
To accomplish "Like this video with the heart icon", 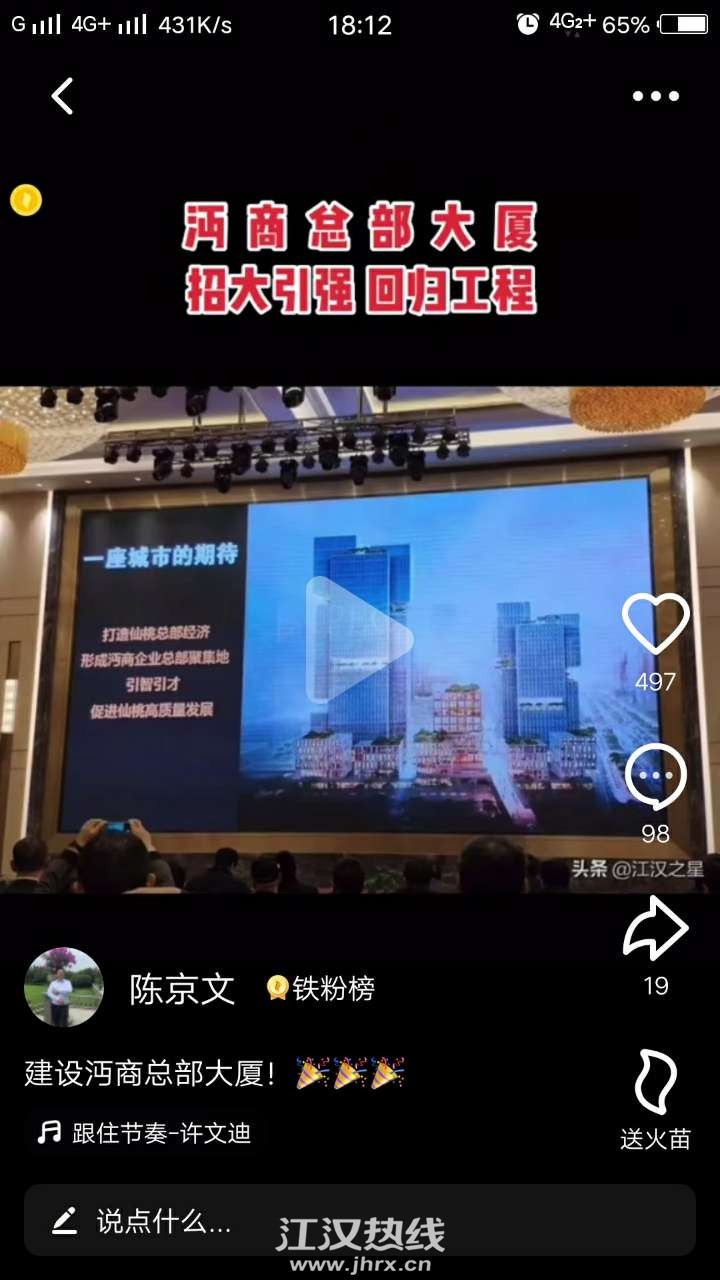I will (x=655, y=624).
